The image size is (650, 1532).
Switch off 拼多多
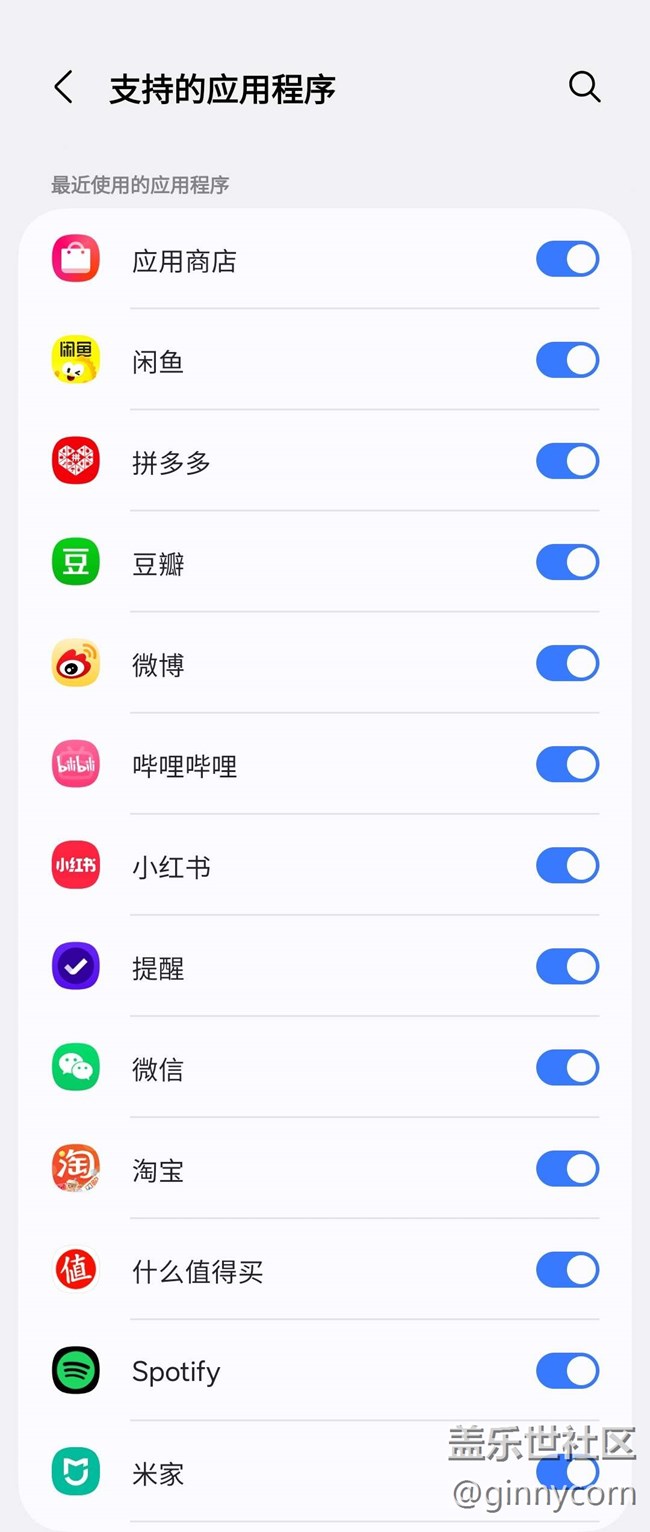click(x=567, y=462)
